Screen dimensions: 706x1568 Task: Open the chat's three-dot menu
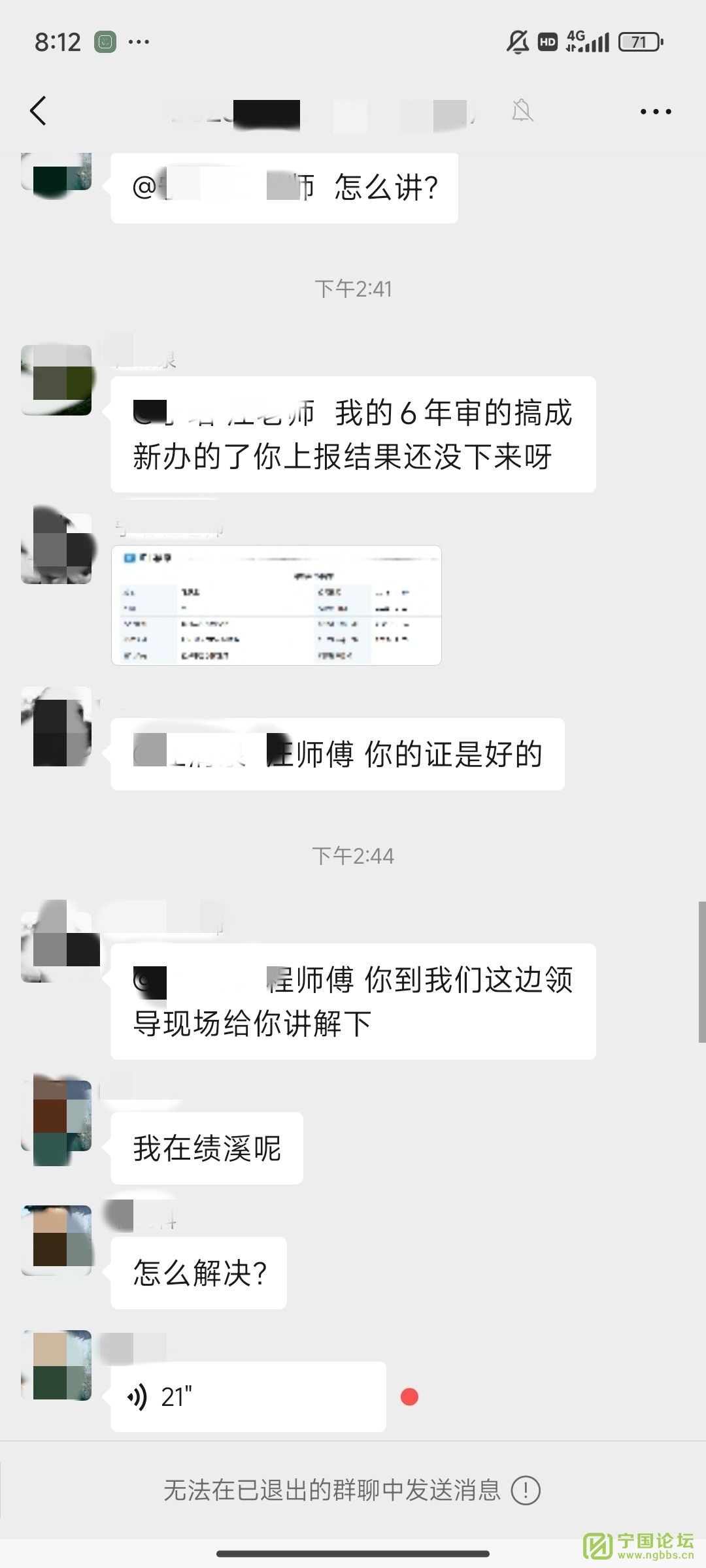pyautogui.click(x=655, y=112)
